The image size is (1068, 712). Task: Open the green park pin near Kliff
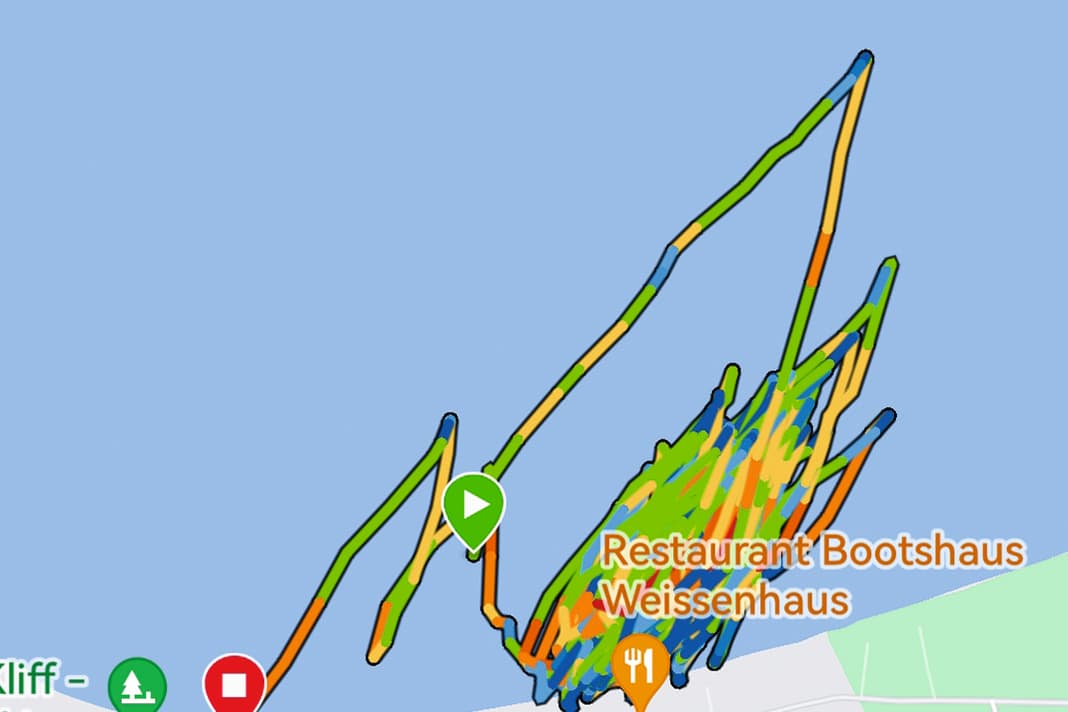point(136,686)
